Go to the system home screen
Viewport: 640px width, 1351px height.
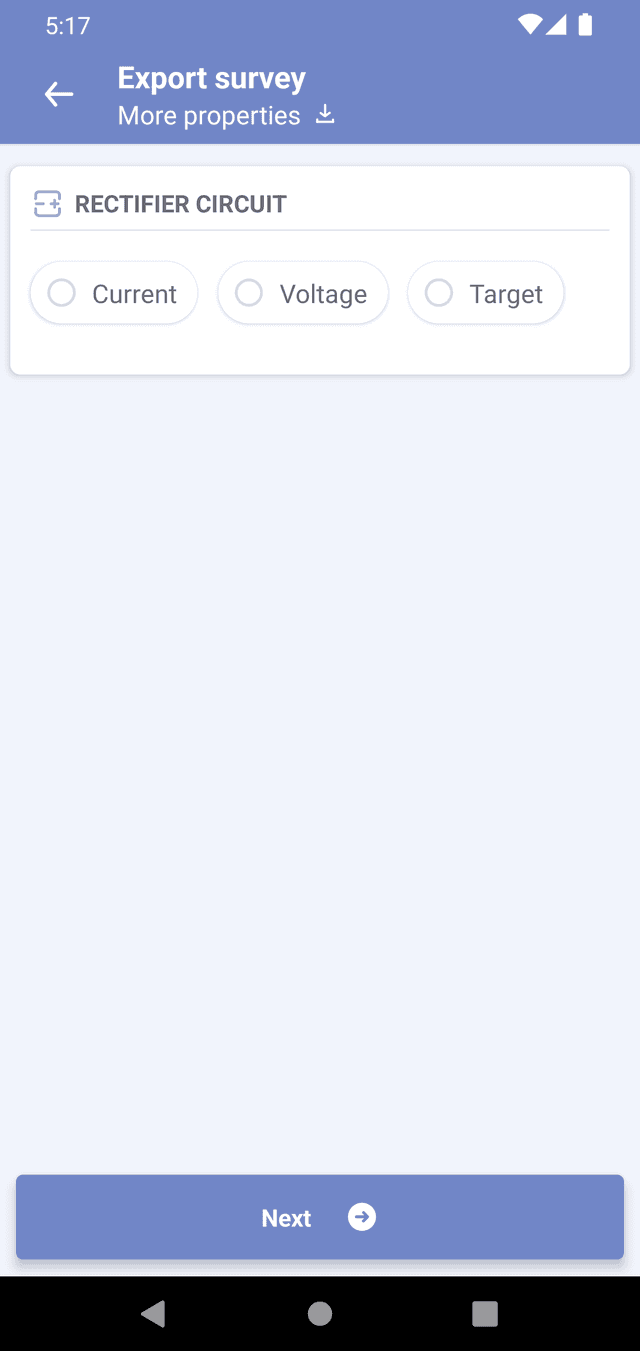(x=320, y=1313)
